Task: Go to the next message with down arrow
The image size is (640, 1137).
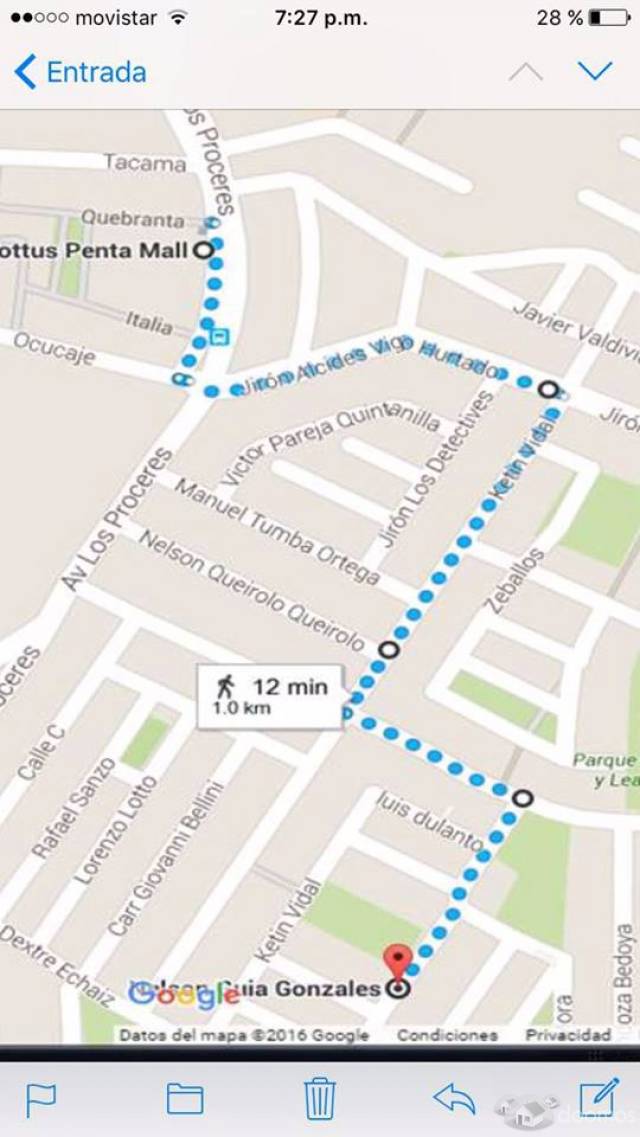Action: click(x=595, y=71)
